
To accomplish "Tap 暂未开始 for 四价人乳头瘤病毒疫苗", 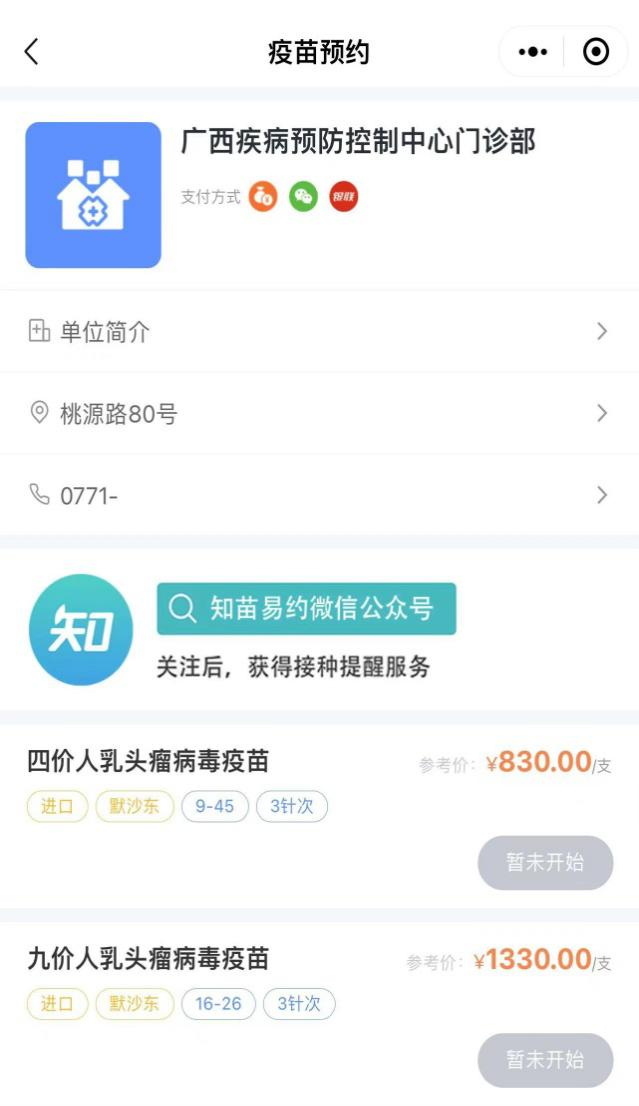I will [545, 862].
